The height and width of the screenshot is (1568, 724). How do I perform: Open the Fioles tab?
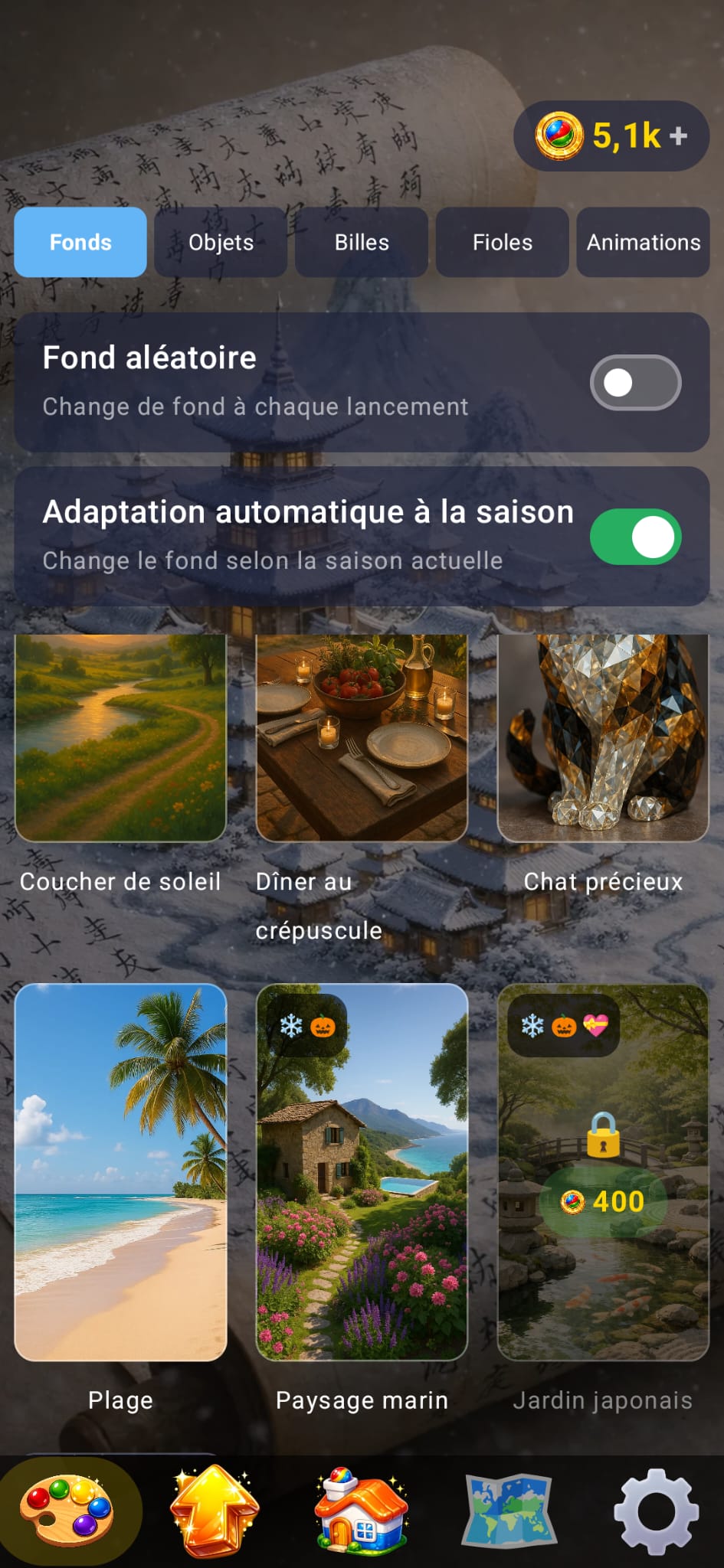[x=503, y=242]
